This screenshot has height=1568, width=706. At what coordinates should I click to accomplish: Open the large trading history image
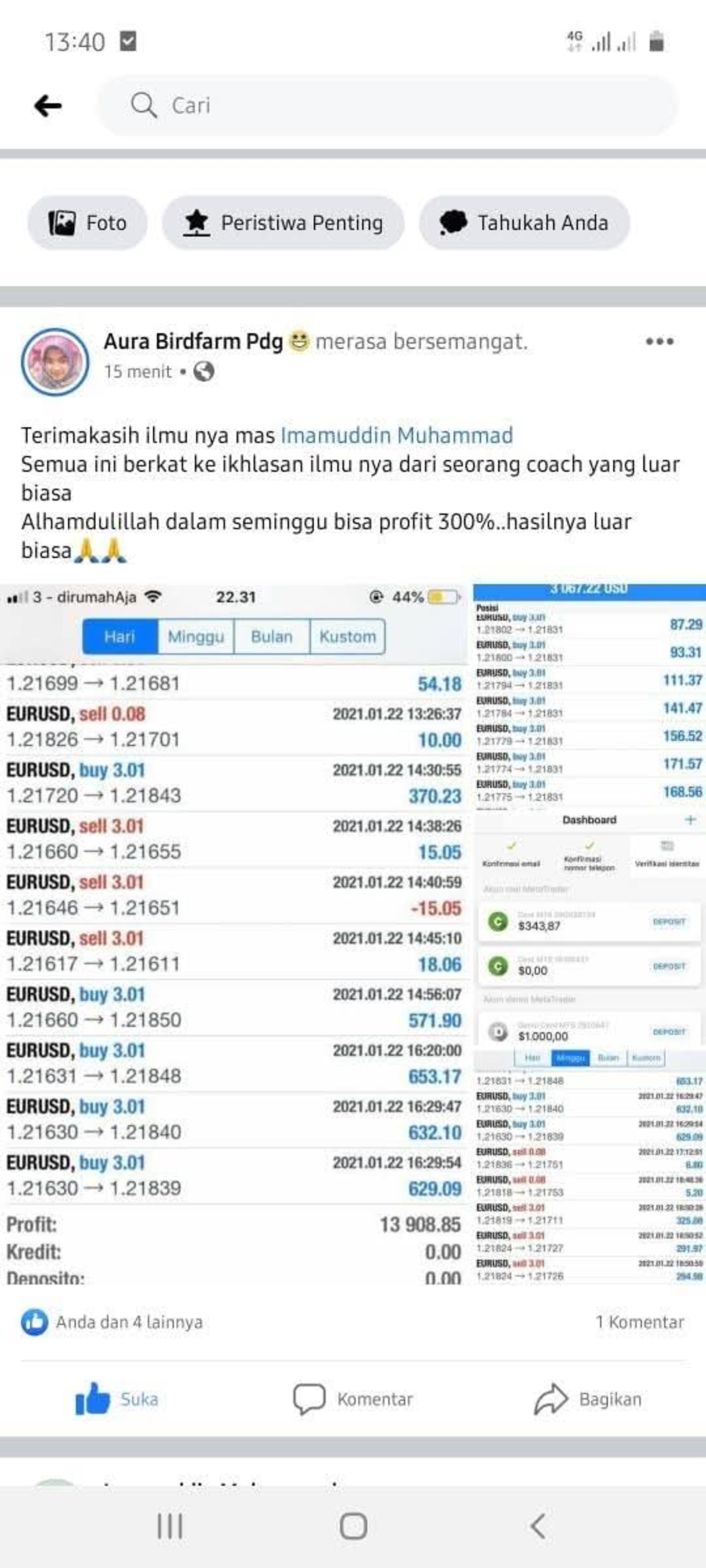(235, 934)
